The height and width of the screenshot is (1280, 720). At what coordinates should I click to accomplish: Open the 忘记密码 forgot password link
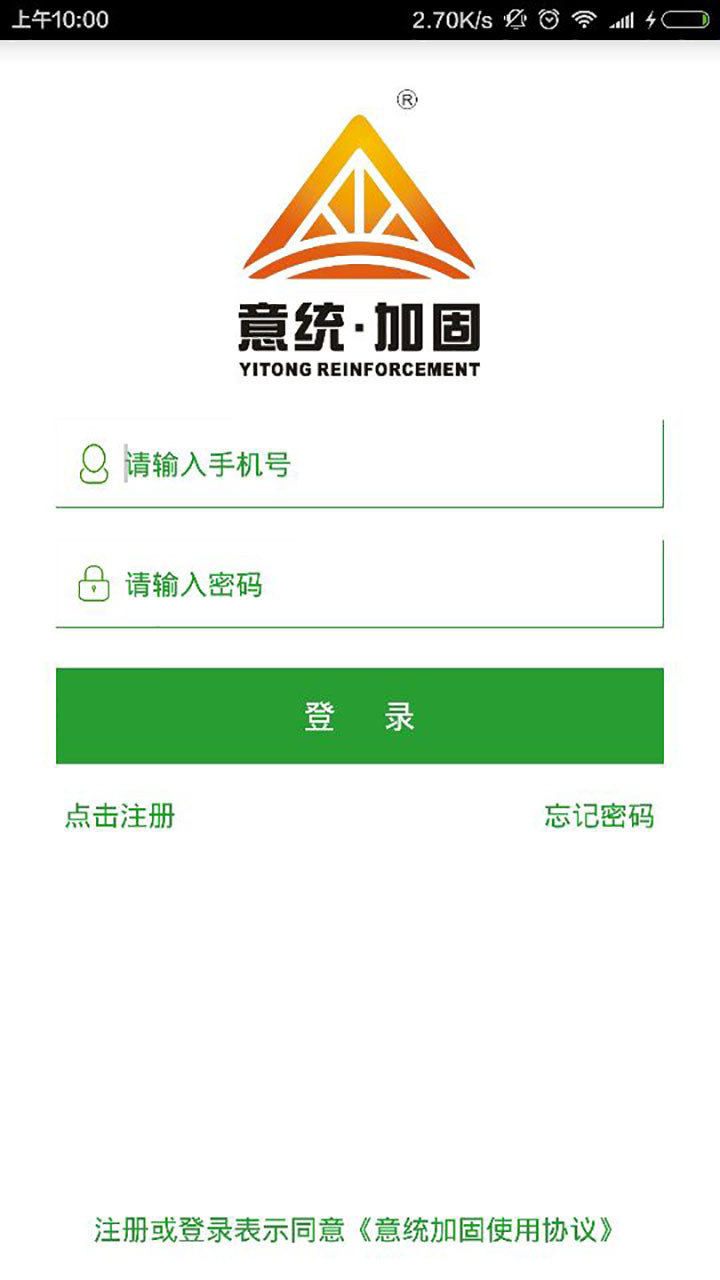(x=599, y=816)
